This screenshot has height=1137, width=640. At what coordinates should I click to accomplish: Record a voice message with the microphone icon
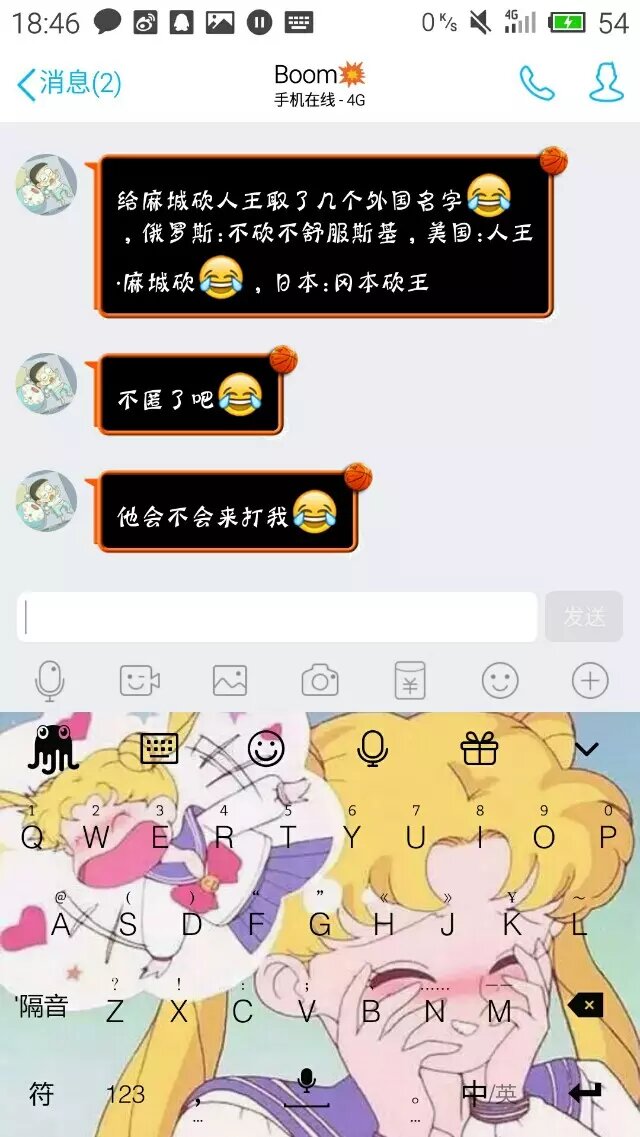[x=49, y=681]
